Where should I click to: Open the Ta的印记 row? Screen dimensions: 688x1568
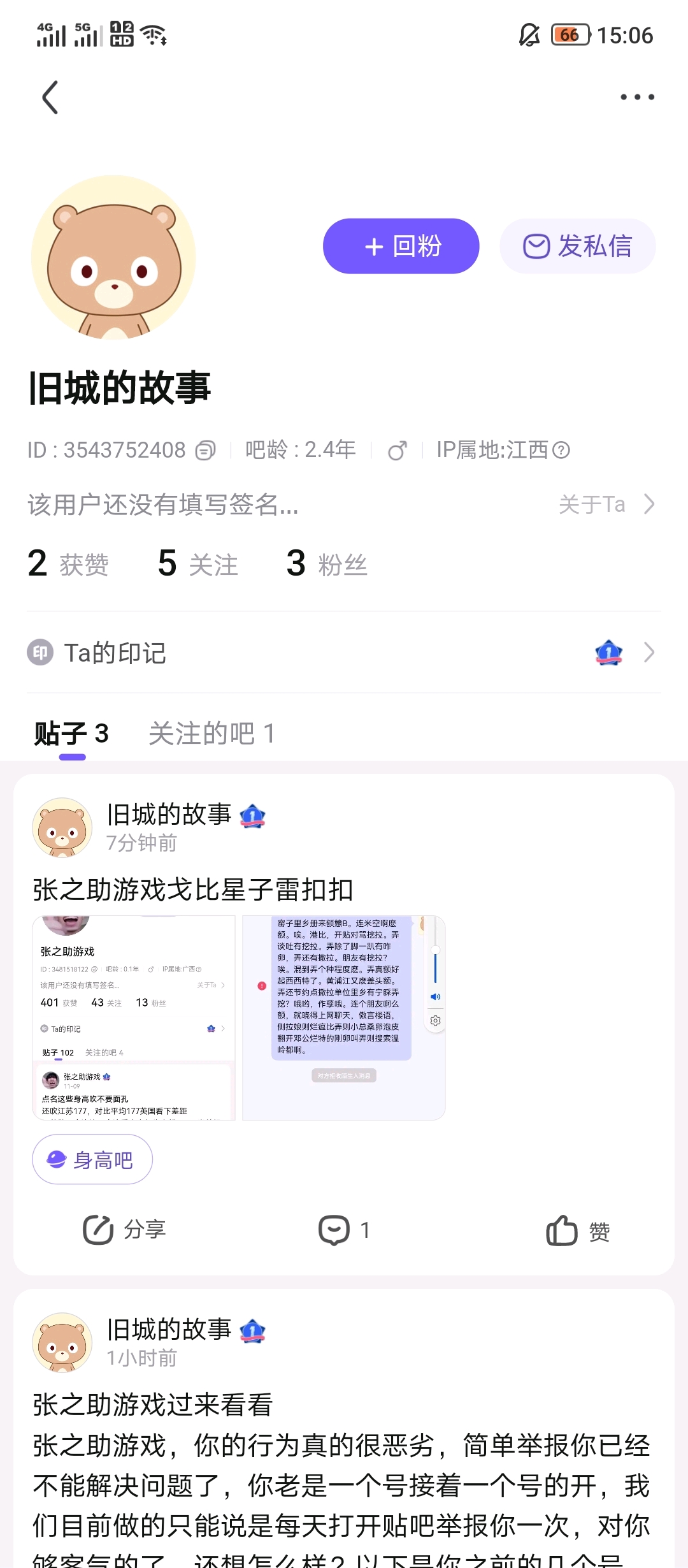(344, 653)
